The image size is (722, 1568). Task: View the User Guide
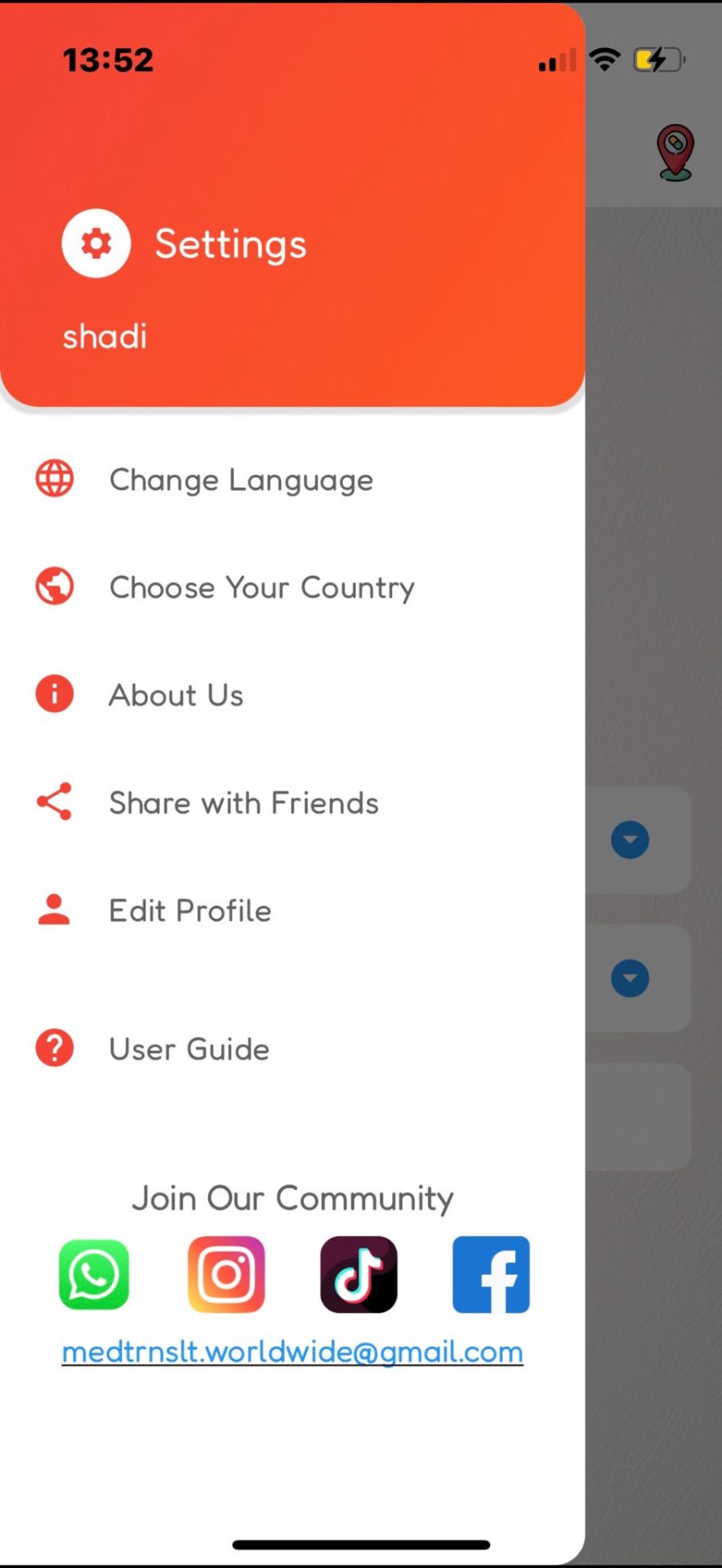(x=292, y=1049)
